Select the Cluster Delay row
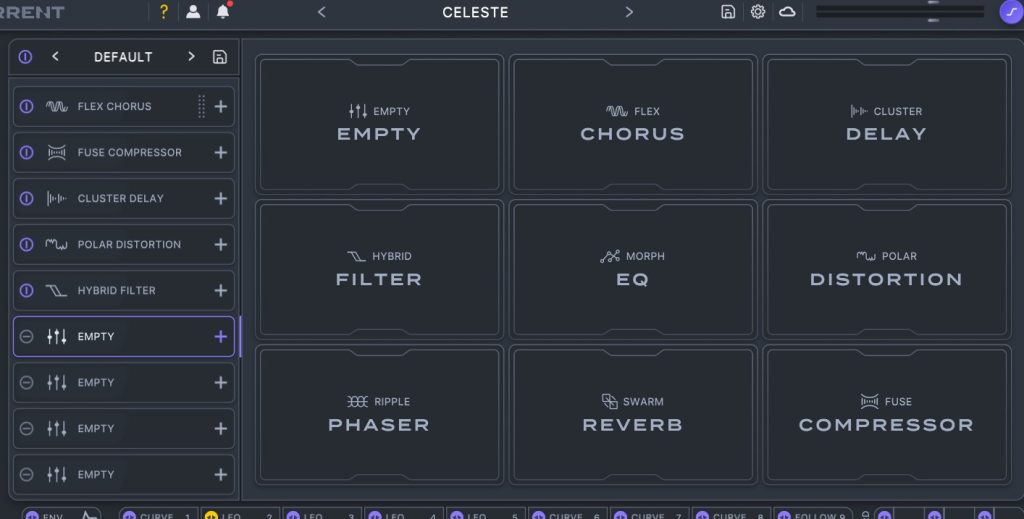1024x519 pixels. pyautogui.click(x=120, y=198)
